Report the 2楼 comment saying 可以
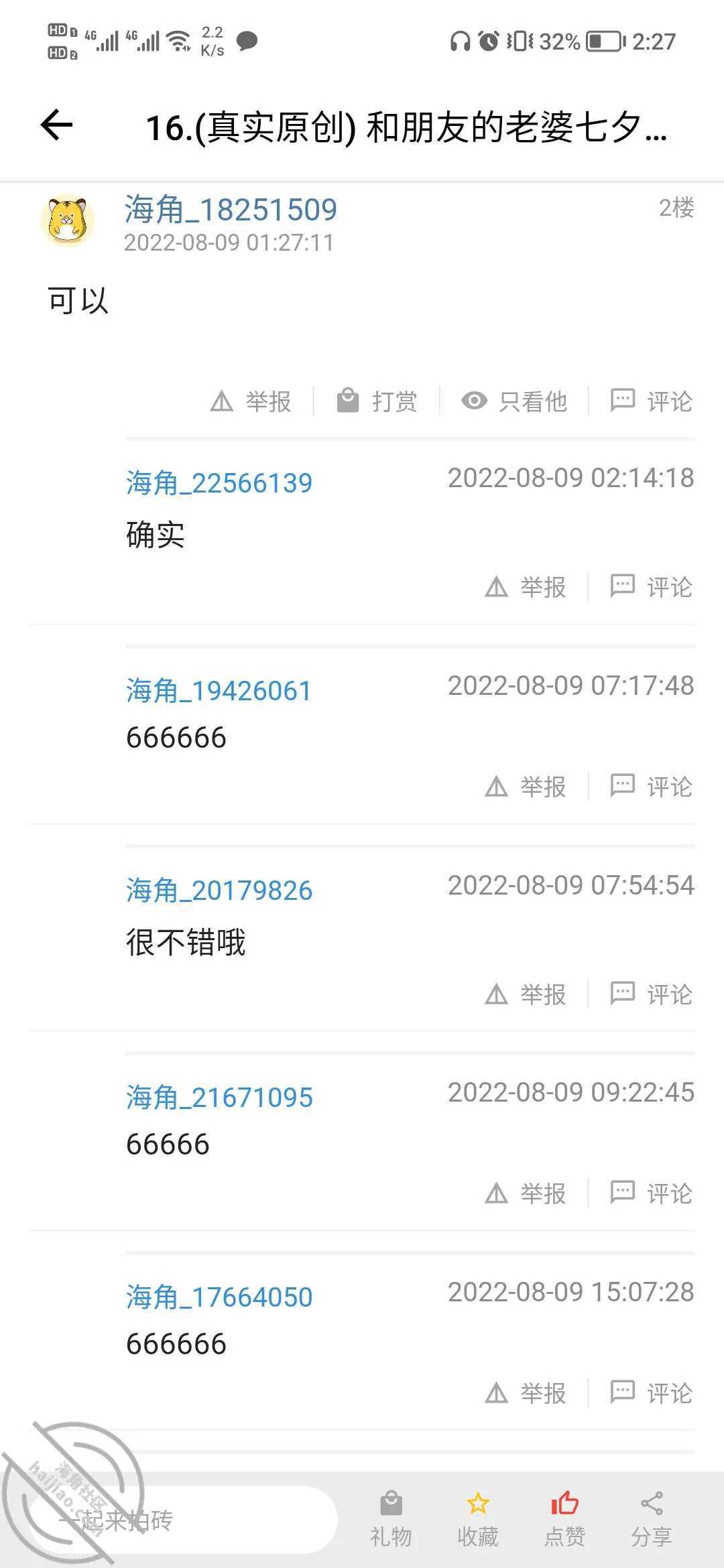This screenshot has height=1568, width=724. [x=251, y=401]
